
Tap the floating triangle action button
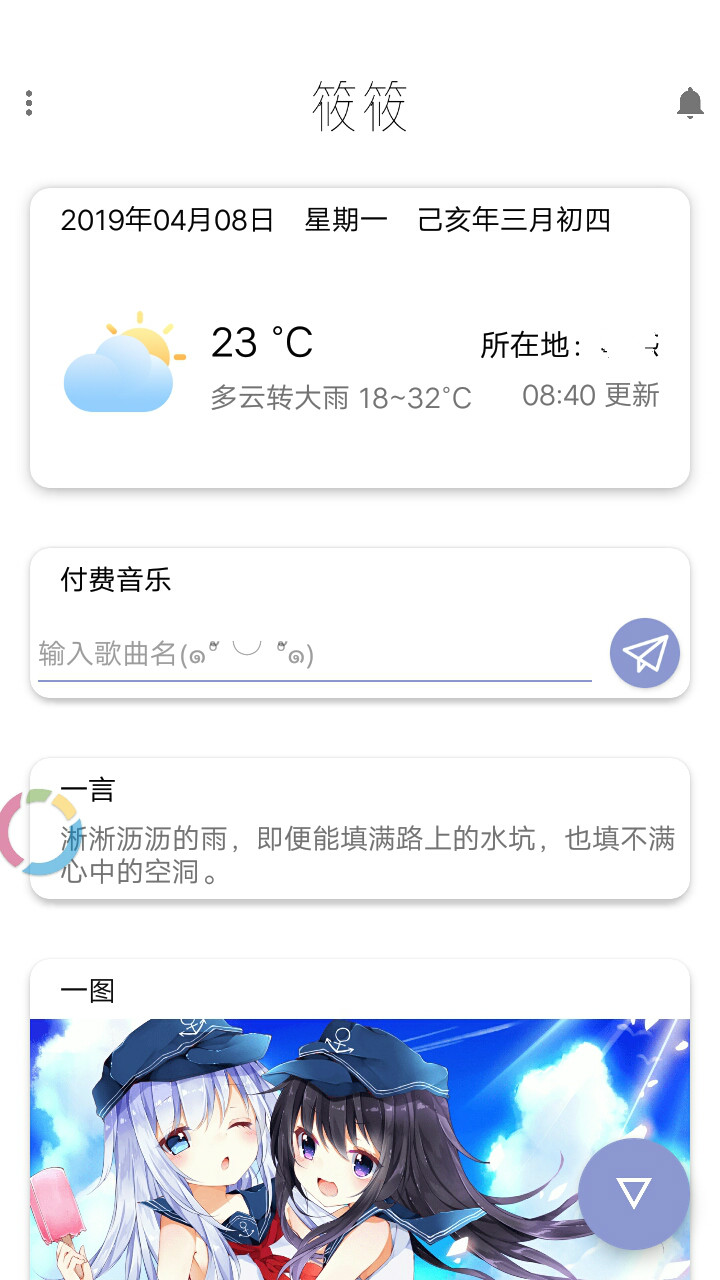(x=634, y=1193)
